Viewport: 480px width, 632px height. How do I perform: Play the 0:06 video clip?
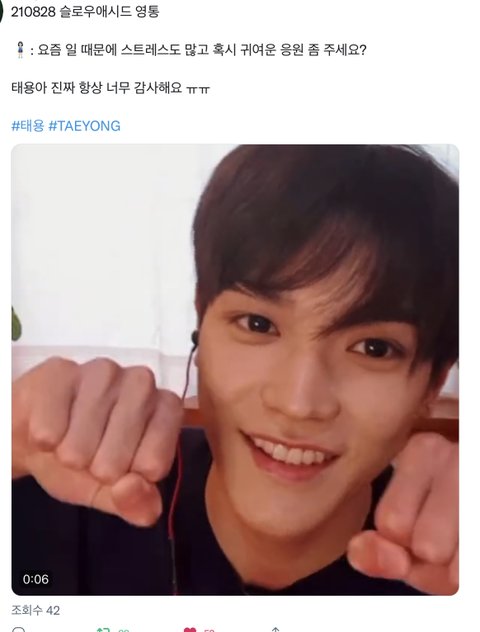[235, 370]
